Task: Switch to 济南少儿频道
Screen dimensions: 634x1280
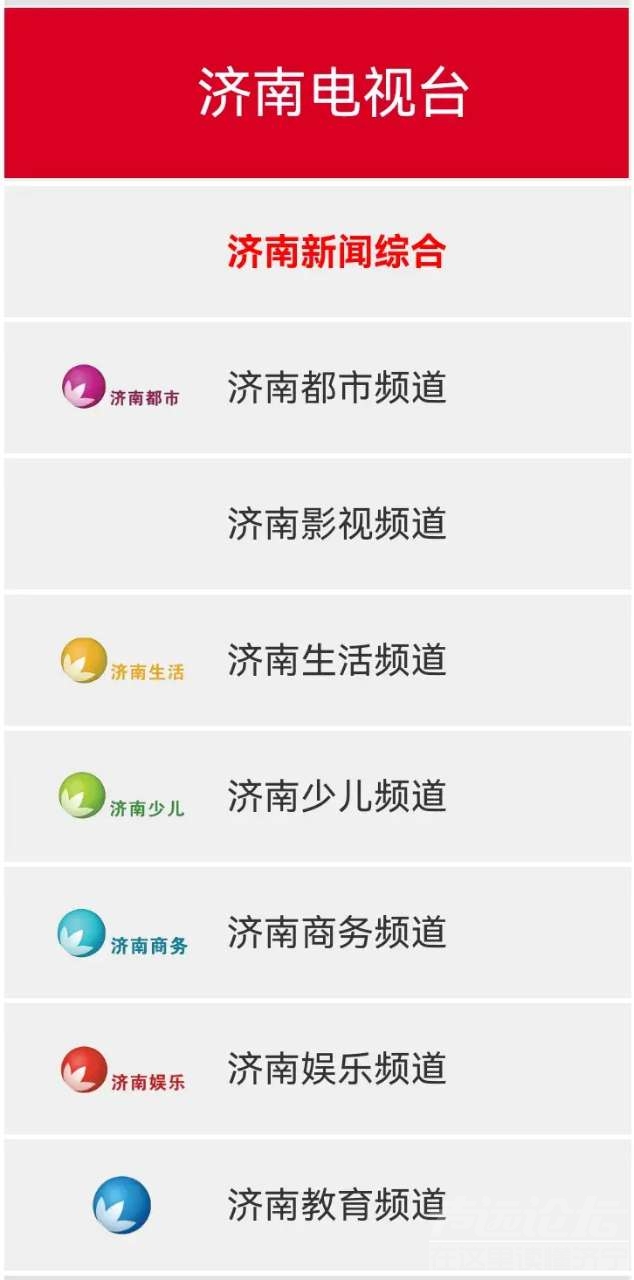Action: coord(336,796)
